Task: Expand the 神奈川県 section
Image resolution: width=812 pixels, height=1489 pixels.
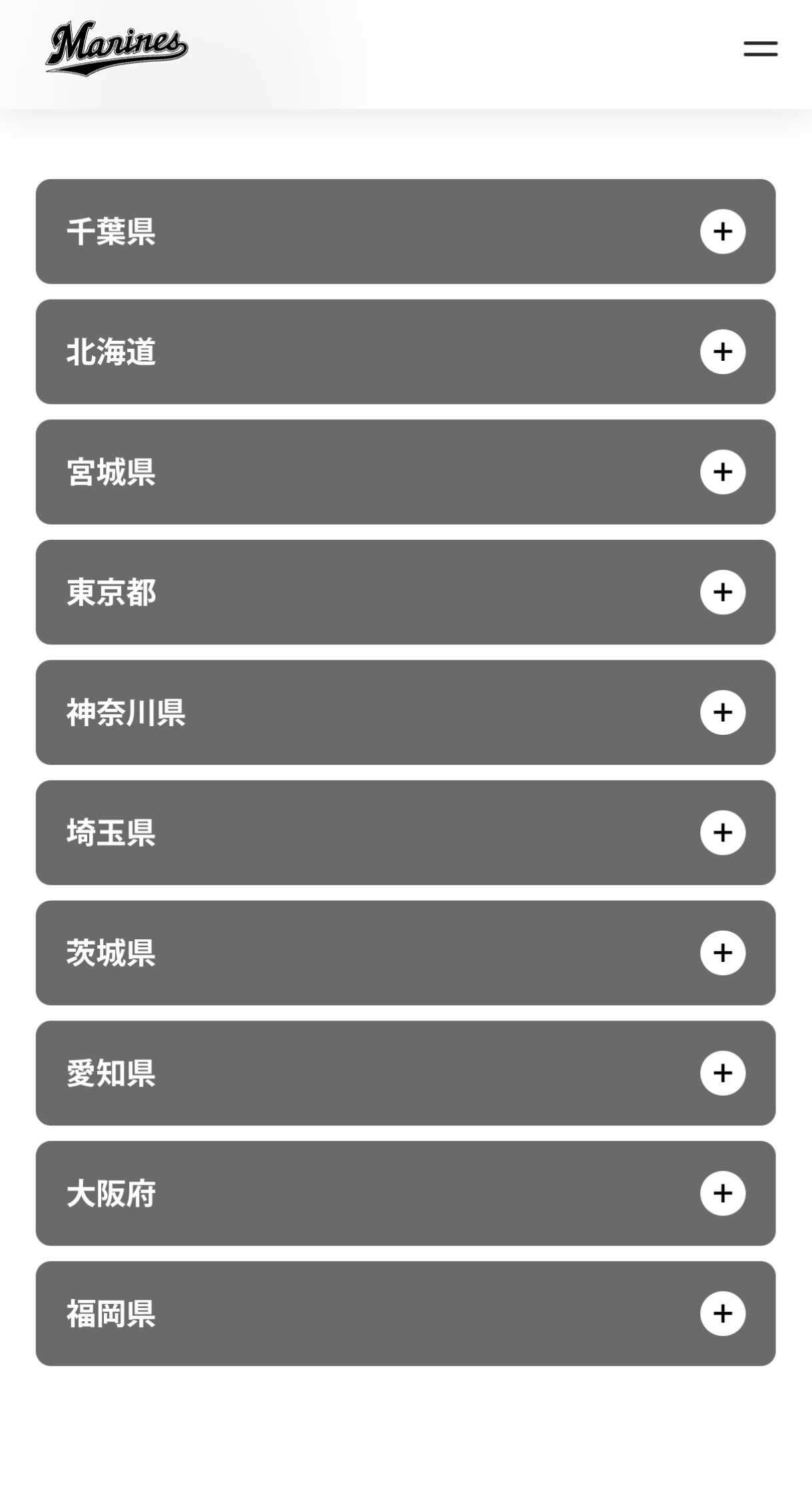Action: click(x=722, y=712)
